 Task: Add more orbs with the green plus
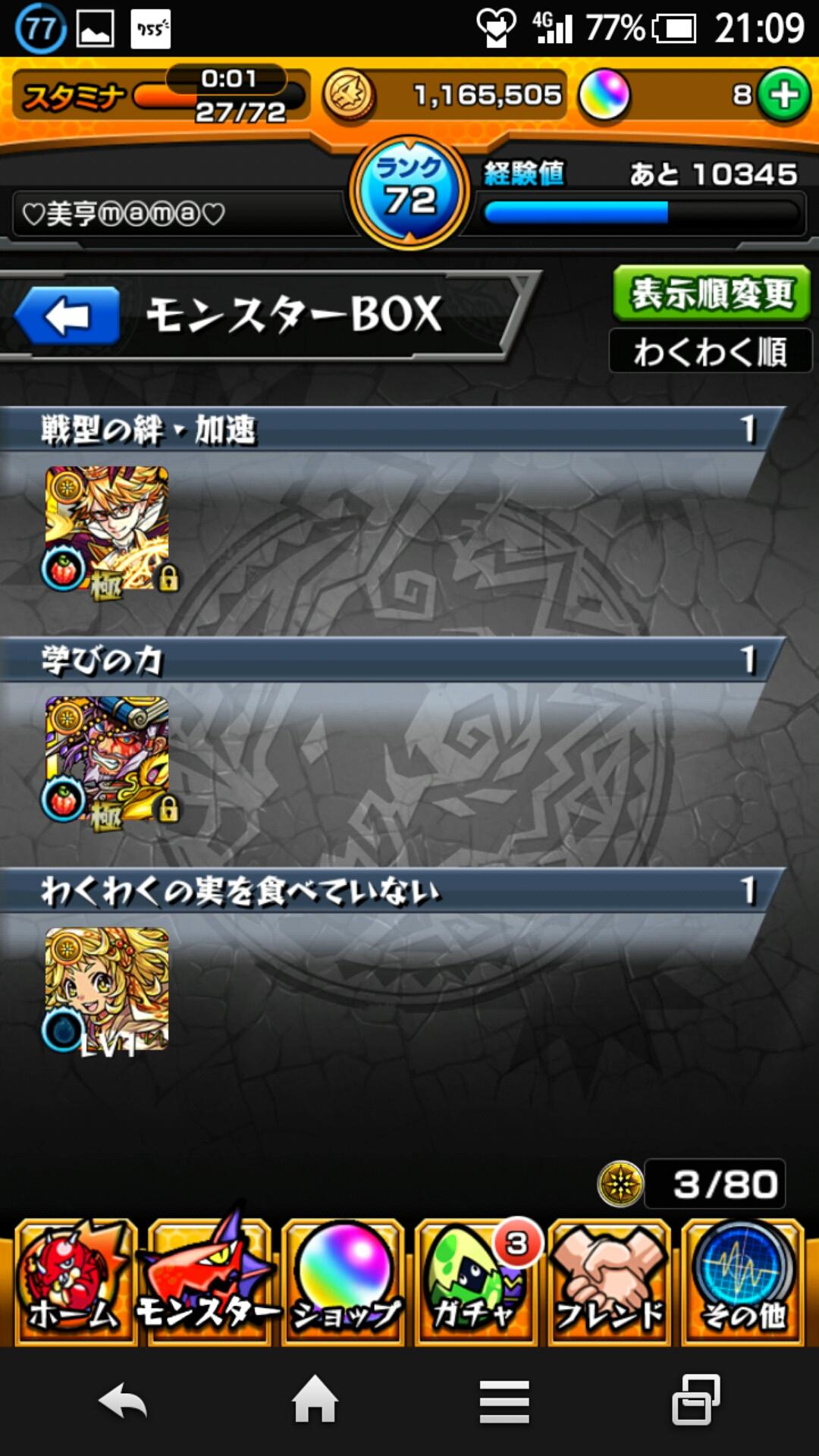point(784,96)
